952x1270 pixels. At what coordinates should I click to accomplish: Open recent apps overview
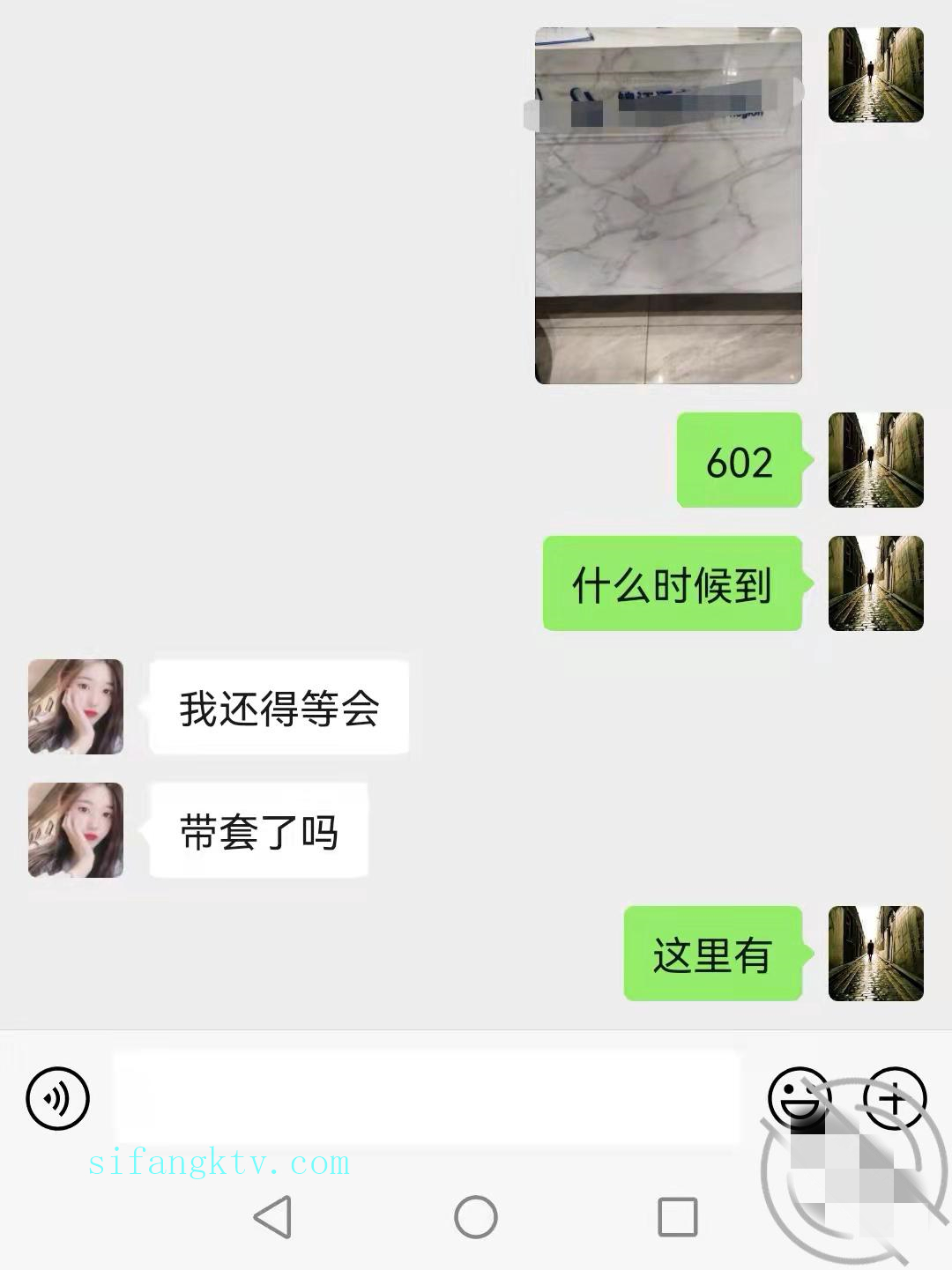coord(678,1217)
